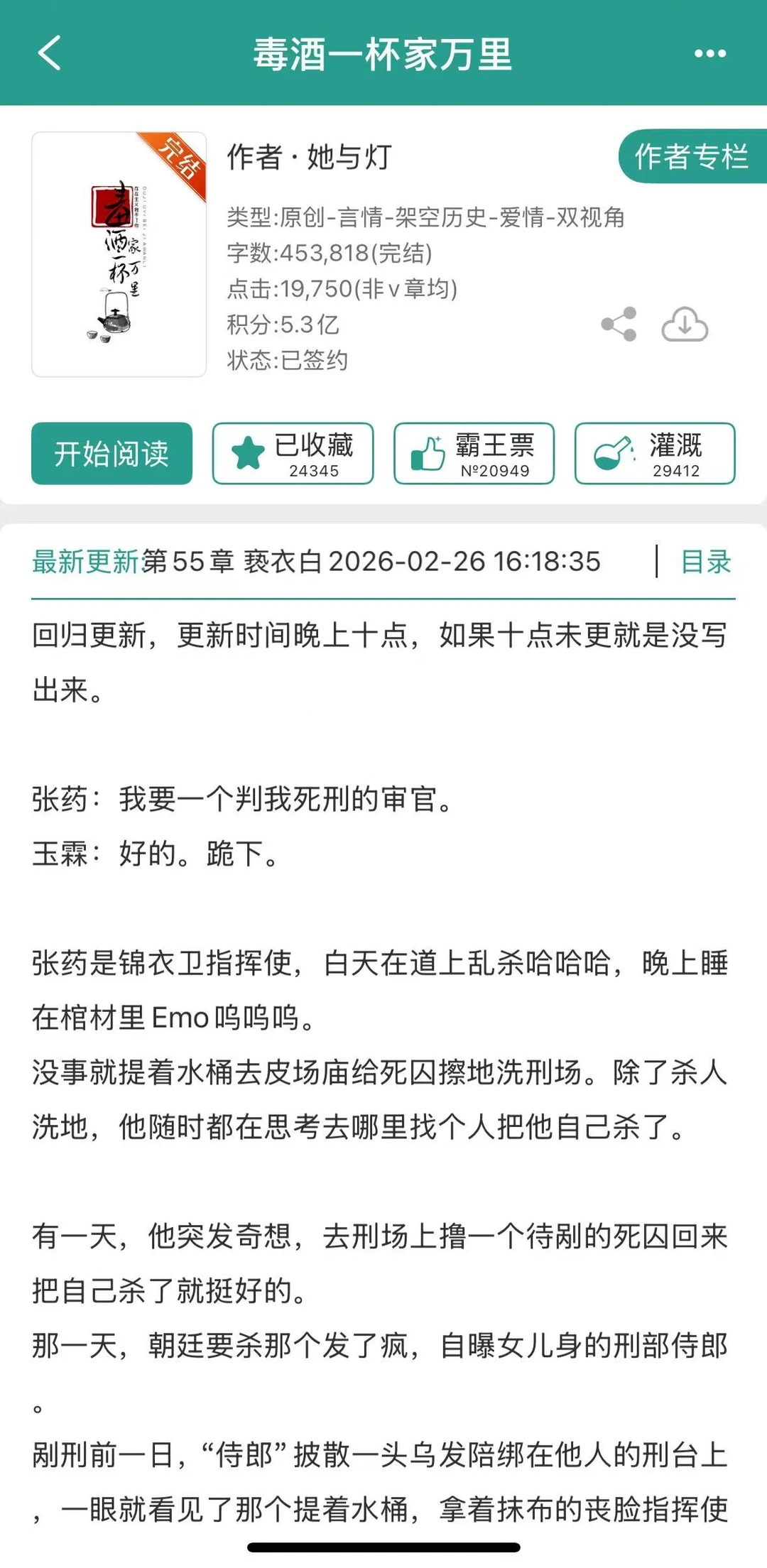
Task: Tap the download icon to save the book
Action: coord(684,325)
